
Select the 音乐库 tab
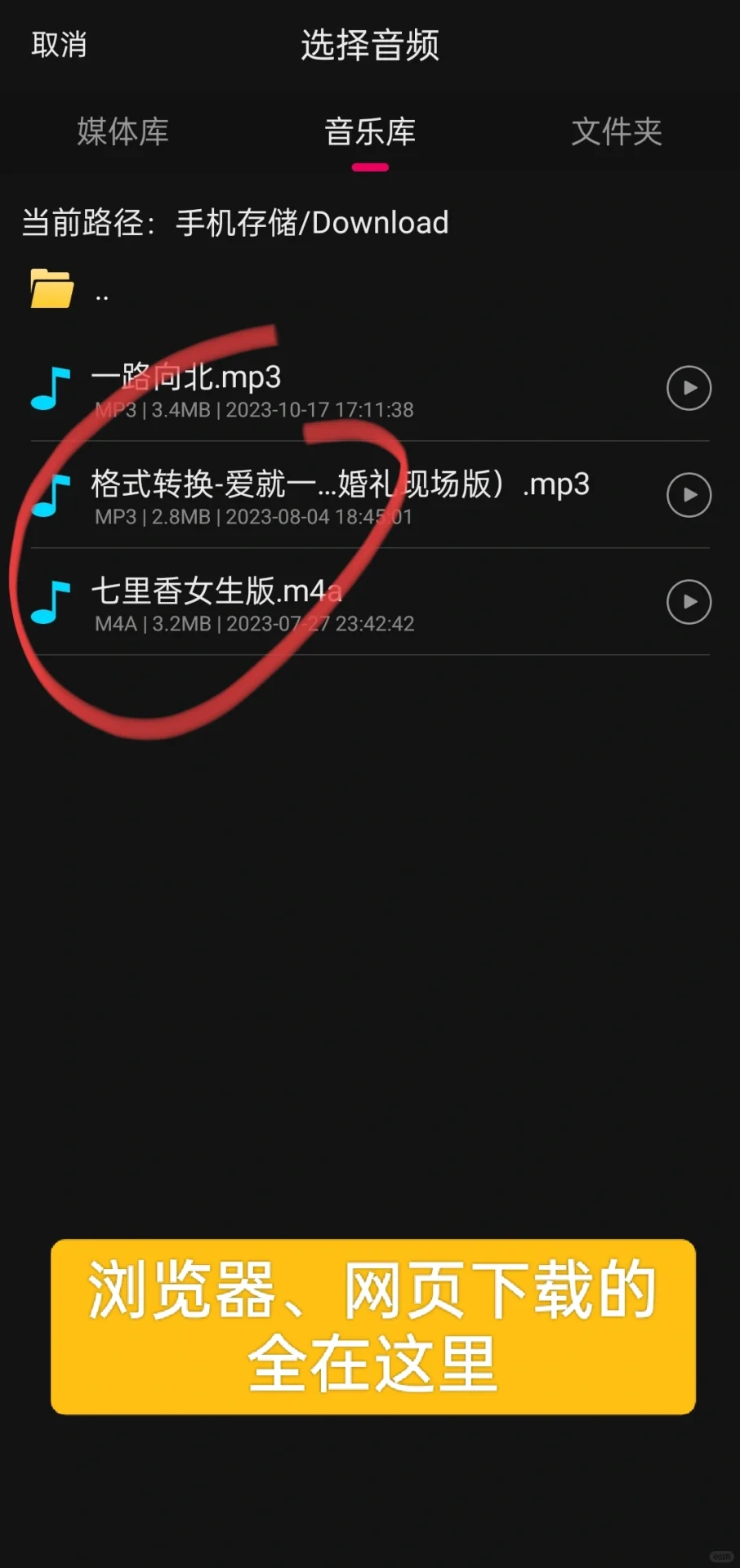370,131
